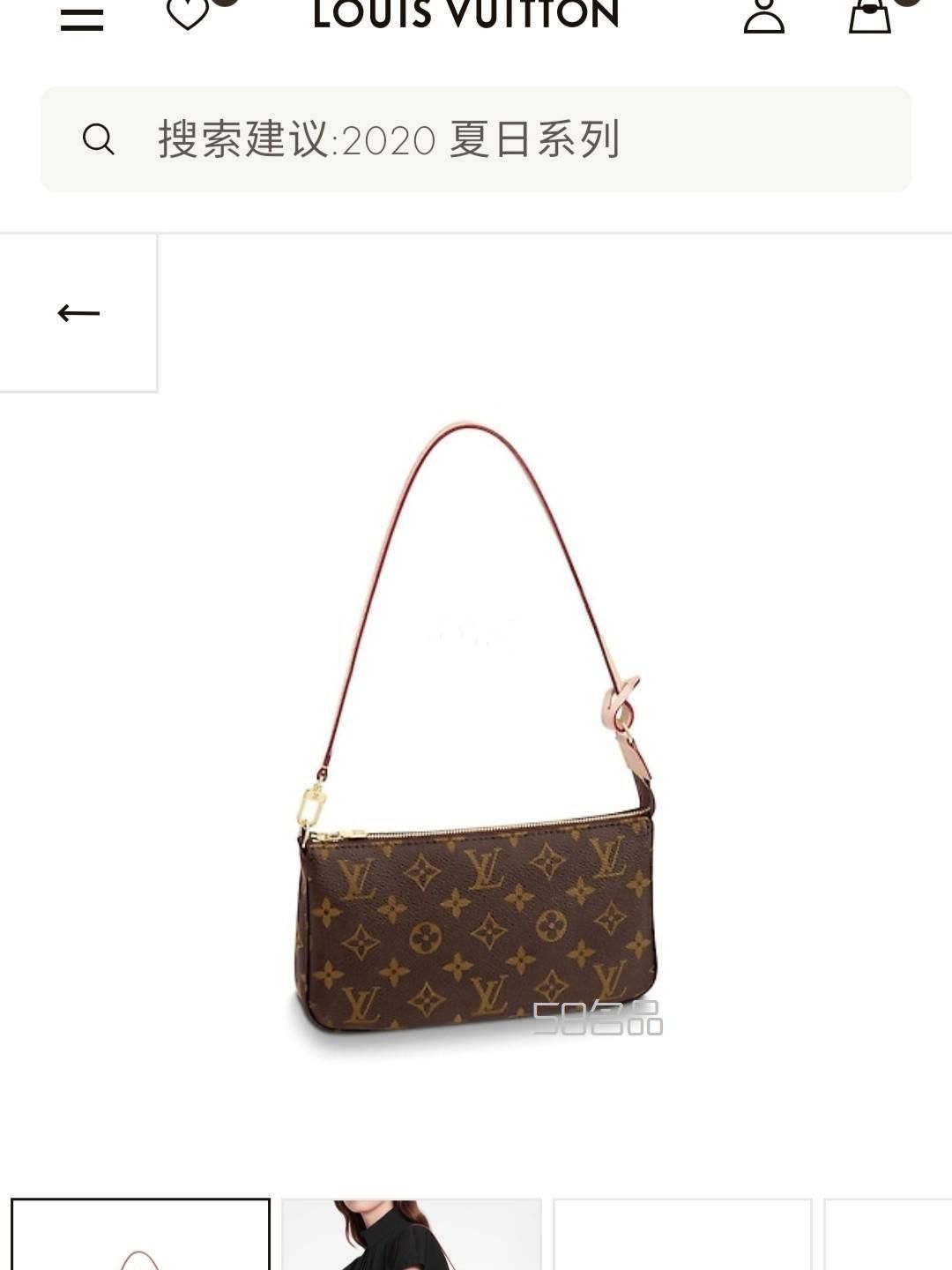Open the wishlist heart icon
952x1270 pixels.
click(x=188, y=13)
